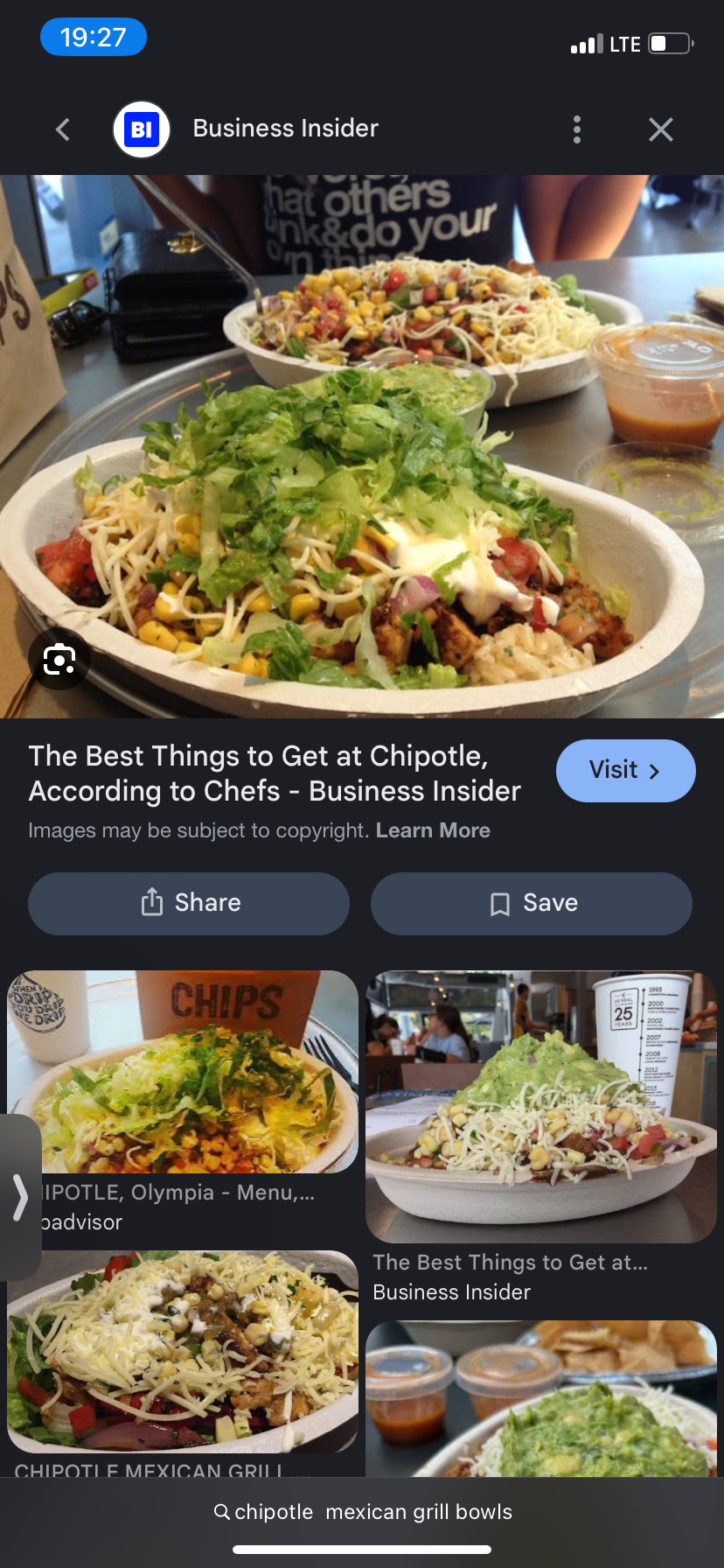
Task: Tap the chipotle mexican grill bowls search bar
Action: 362,1512
